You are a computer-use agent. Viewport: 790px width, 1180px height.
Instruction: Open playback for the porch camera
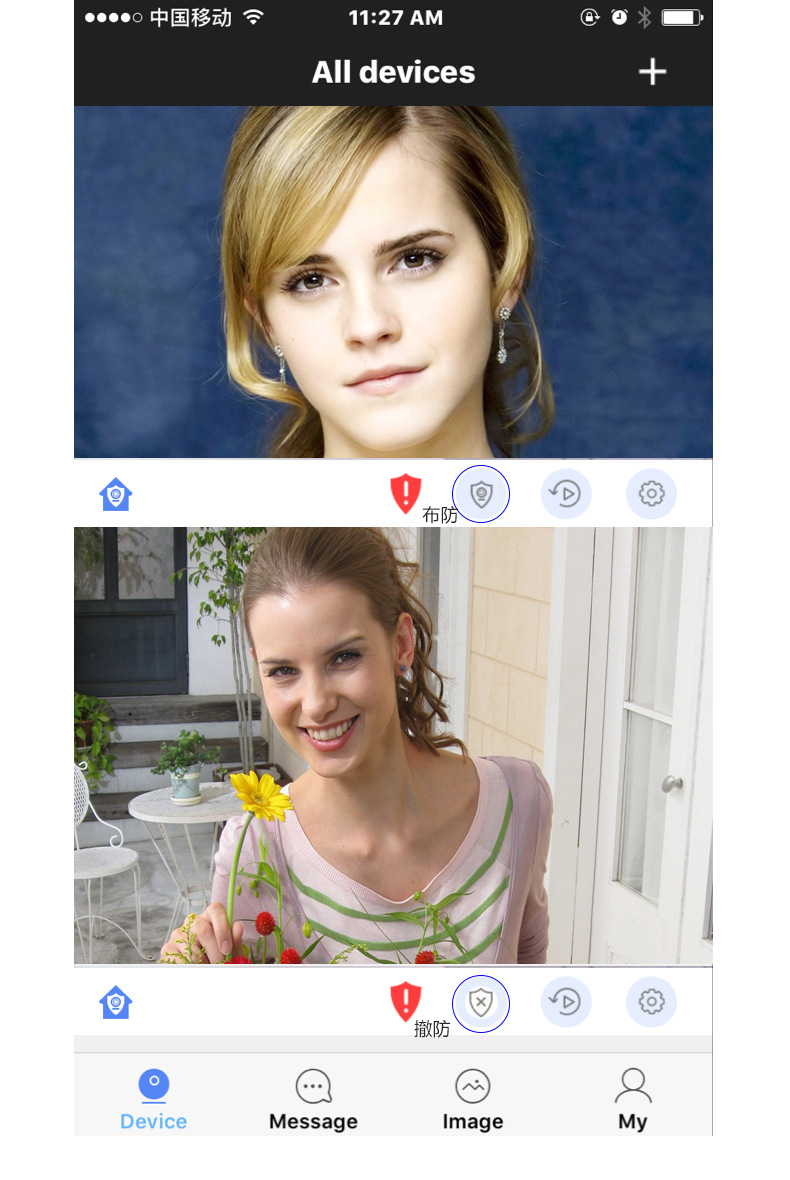pos(566,1002)
